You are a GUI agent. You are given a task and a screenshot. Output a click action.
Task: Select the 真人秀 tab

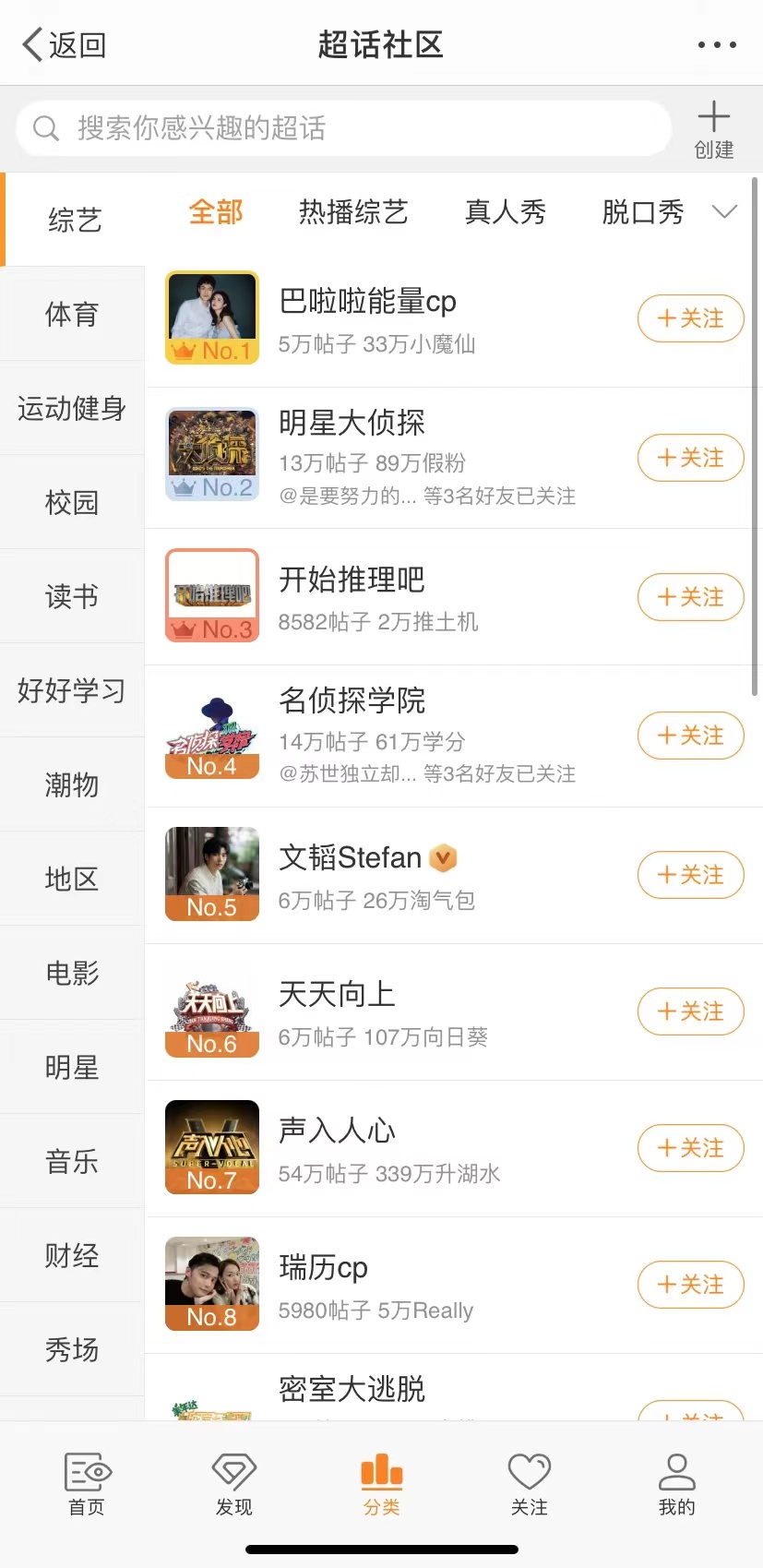pos(505,212)
